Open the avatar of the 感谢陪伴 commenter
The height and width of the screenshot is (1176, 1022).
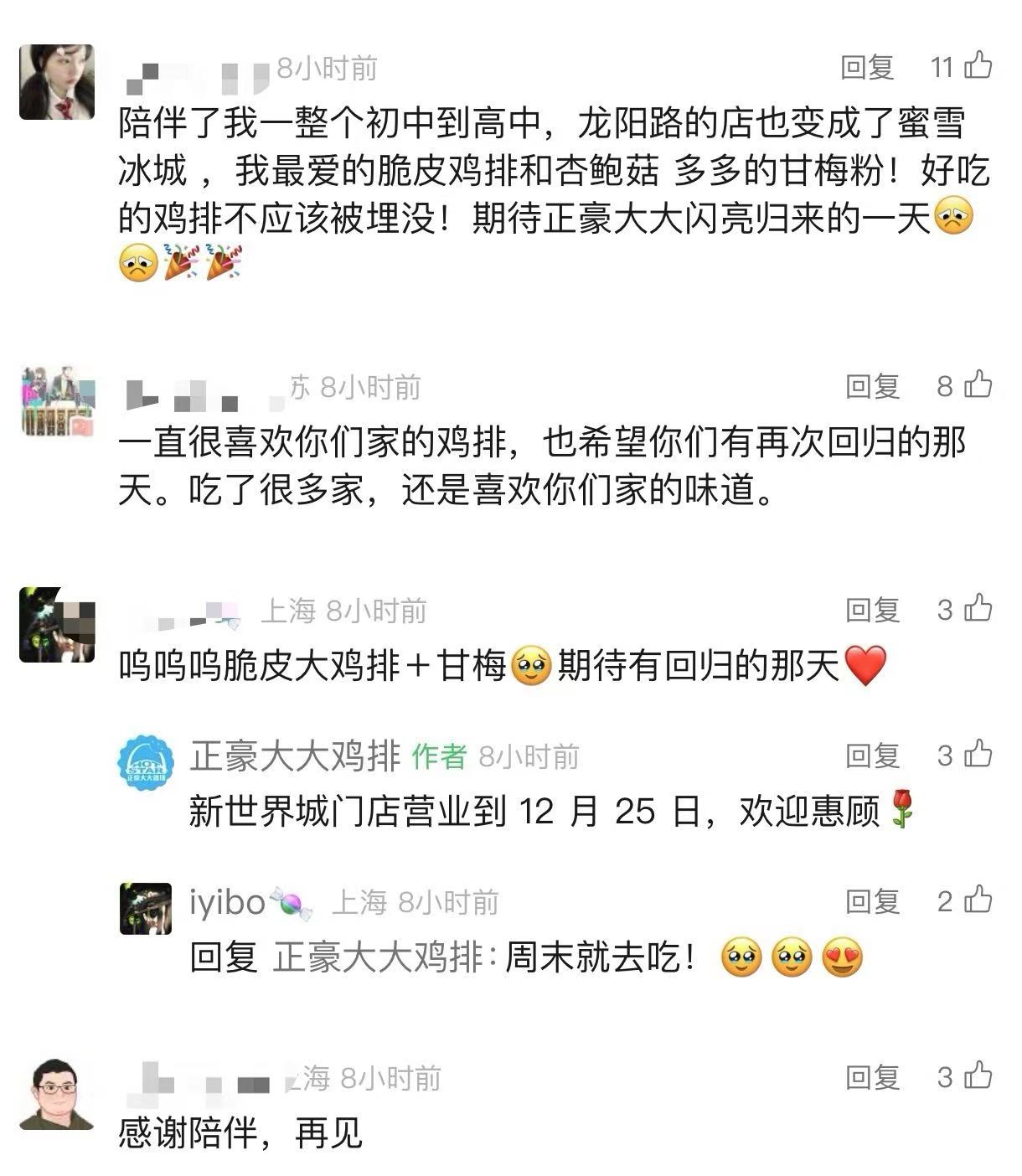click(56, 1094)
